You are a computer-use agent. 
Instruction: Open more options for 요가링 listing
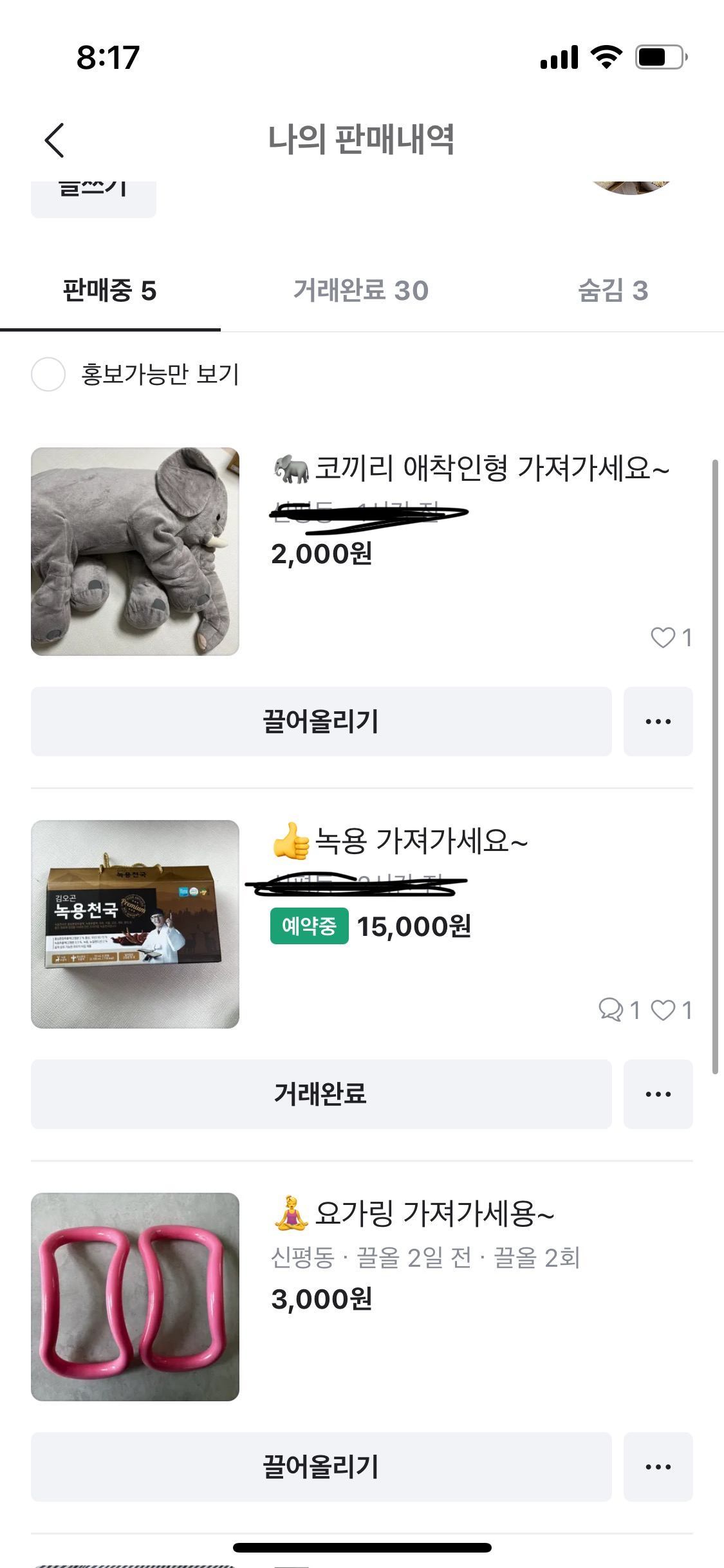(x=658, y=1467)
